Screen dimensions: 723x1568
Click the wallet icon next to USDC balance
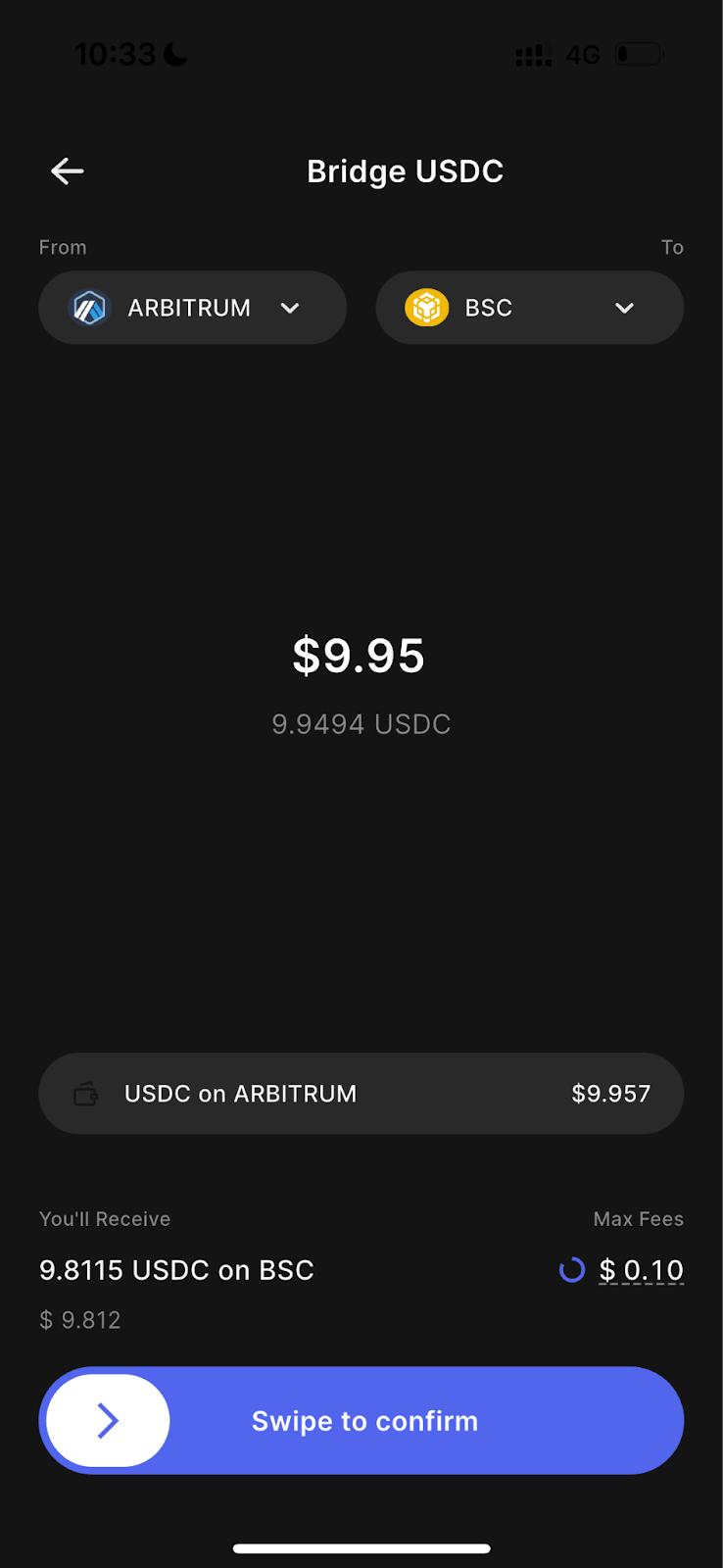85,1094
